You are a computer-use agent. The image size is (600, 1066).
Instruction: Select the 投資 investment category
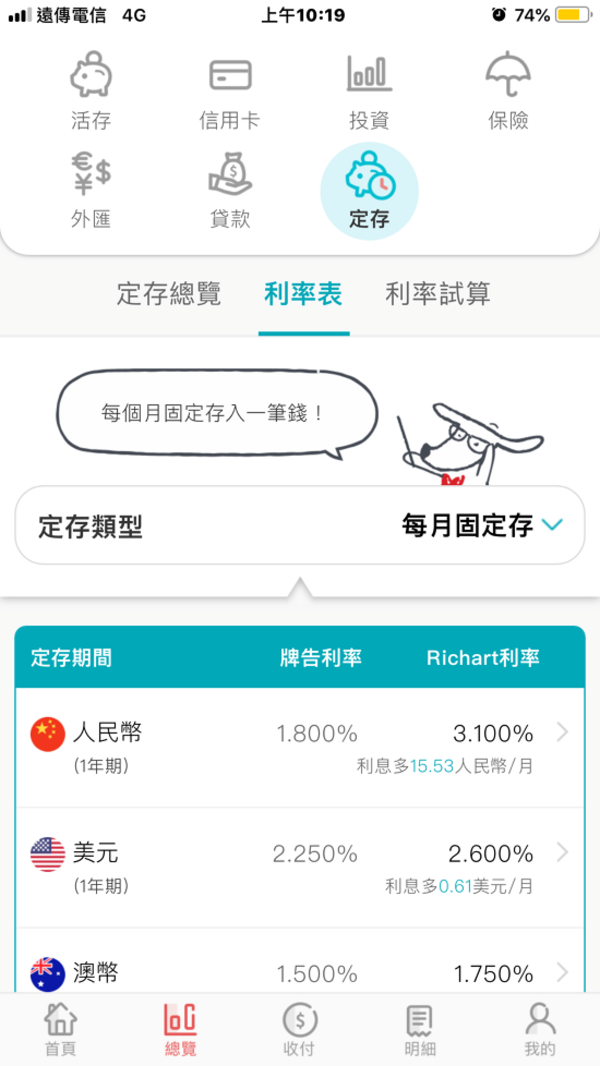pyautogui.click(x=369, y=92)
